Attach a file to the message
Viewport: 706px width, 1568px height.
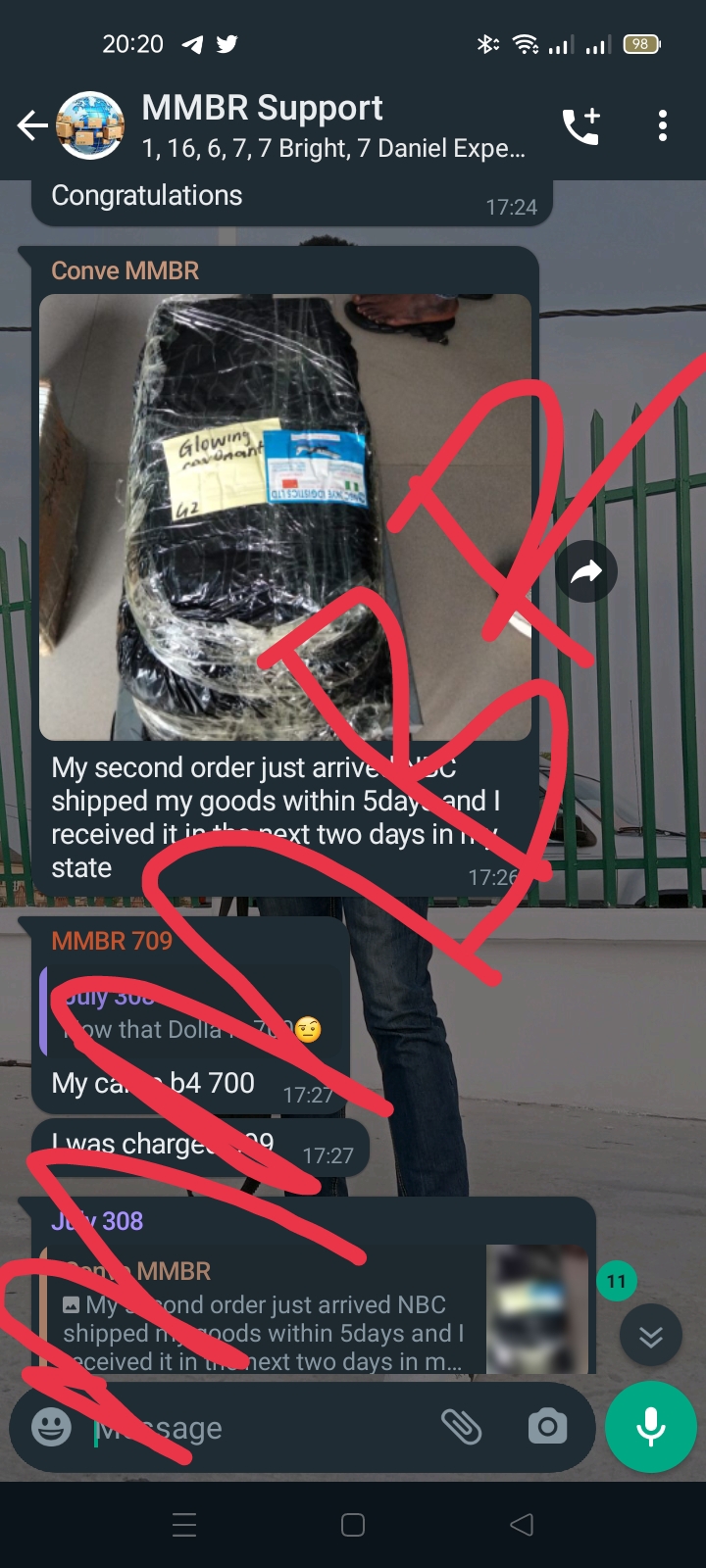(x=461, y=1427)
